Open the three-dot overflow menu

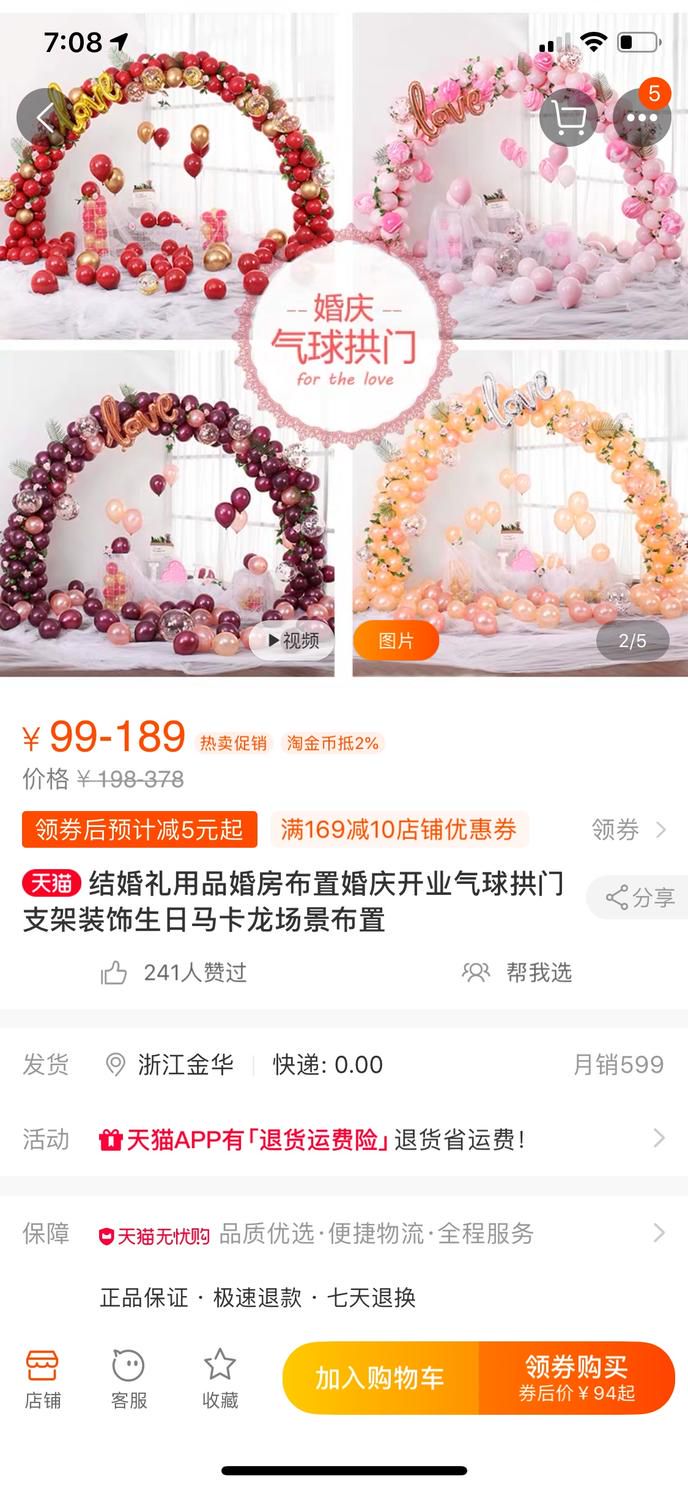[641, 118]
